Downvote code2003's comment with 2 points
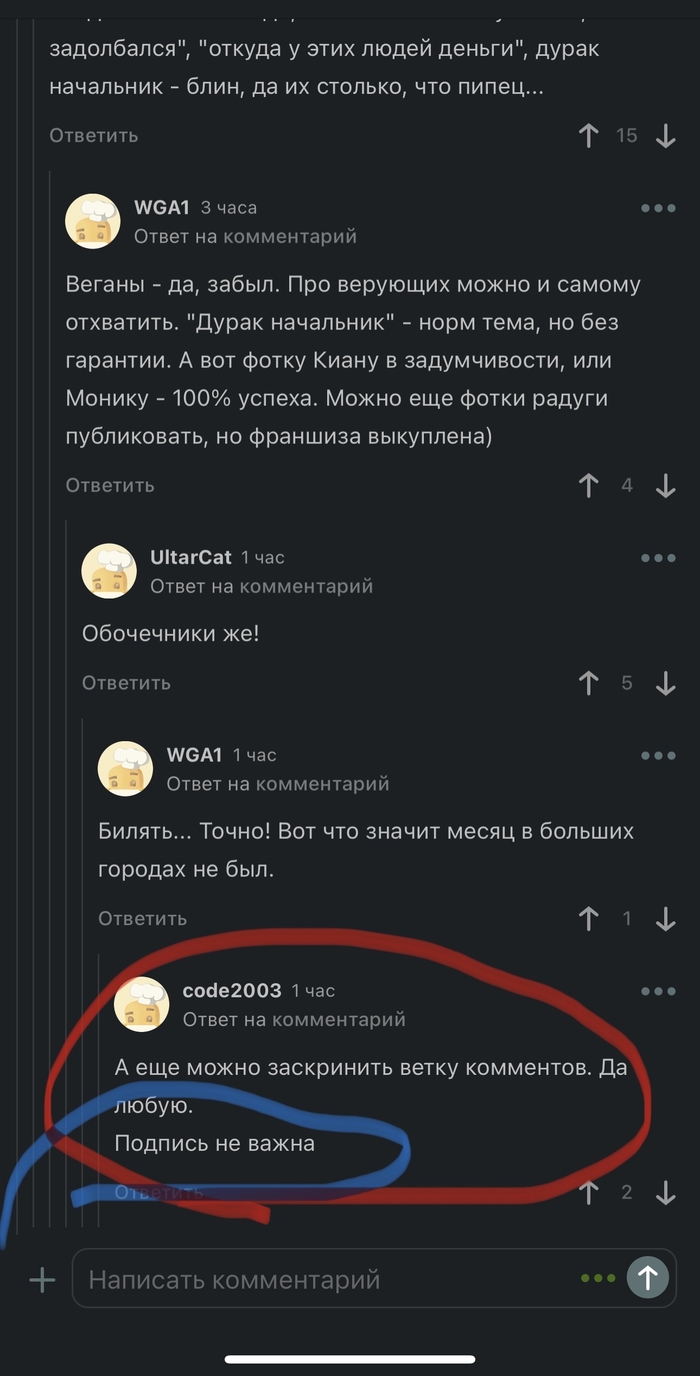The image size is (700, 1376). point(665,1192)
